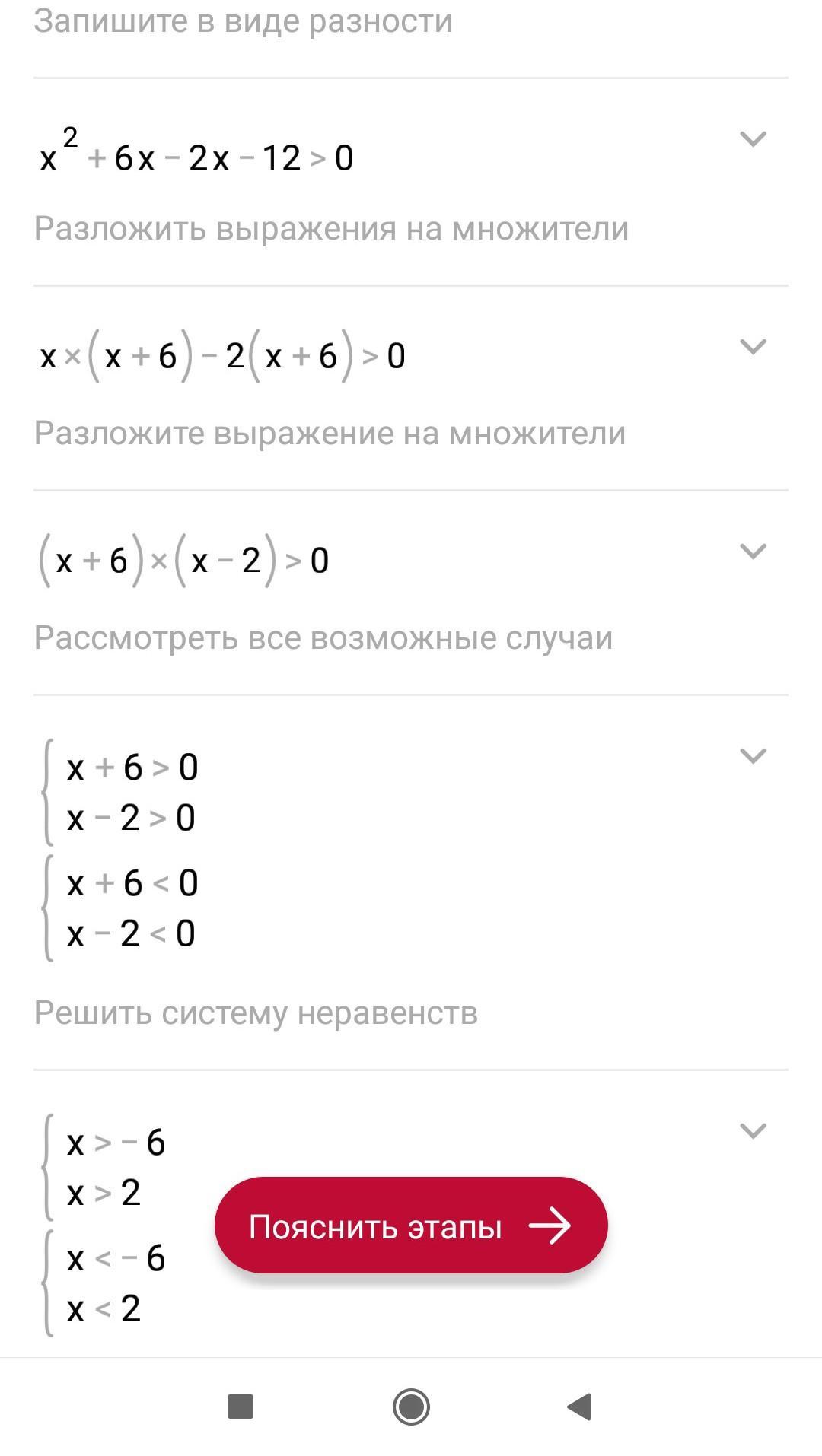Go back using system back button
This screenshot has width=822, height=1456.
click(x=580, y=1407)
